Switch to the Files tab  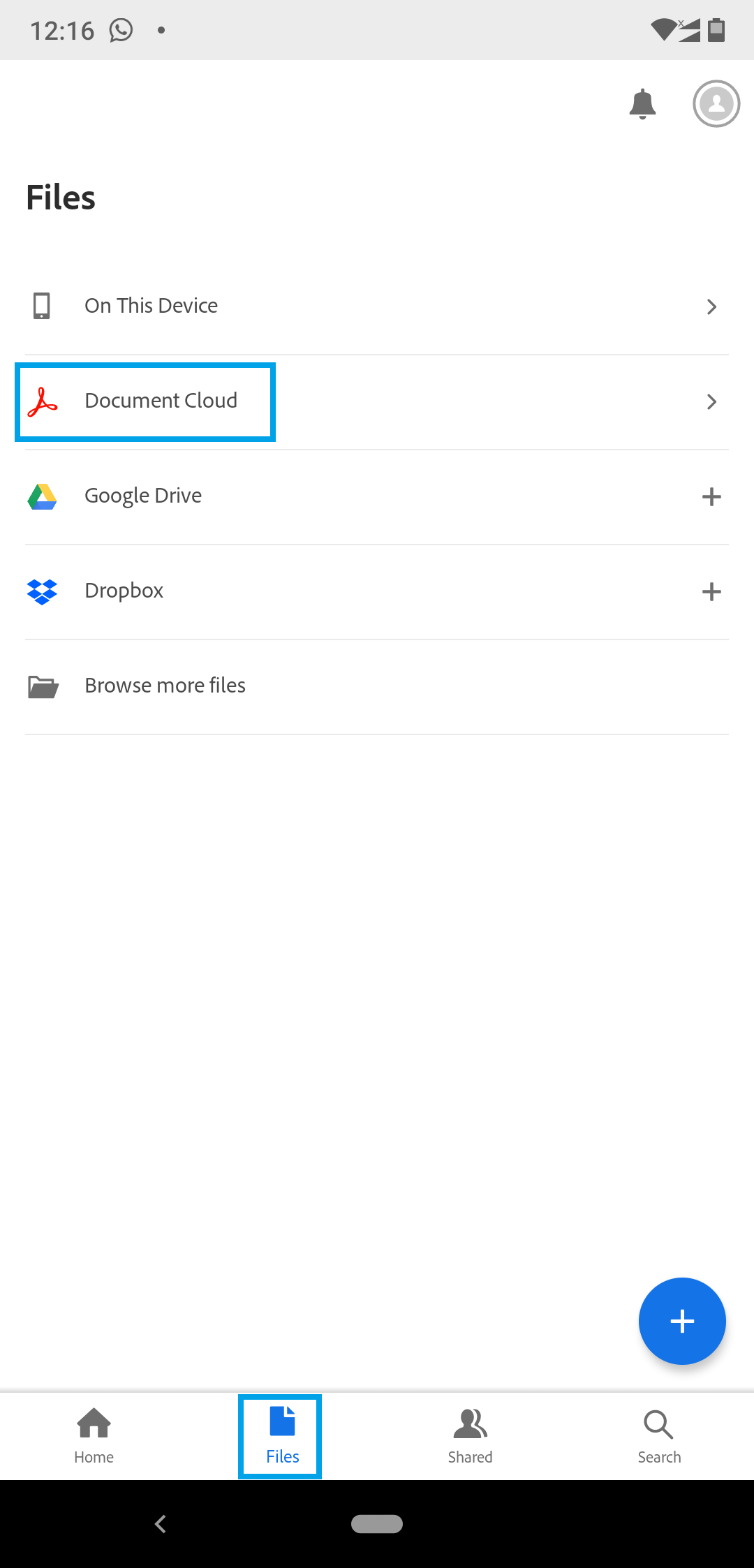282,1436
